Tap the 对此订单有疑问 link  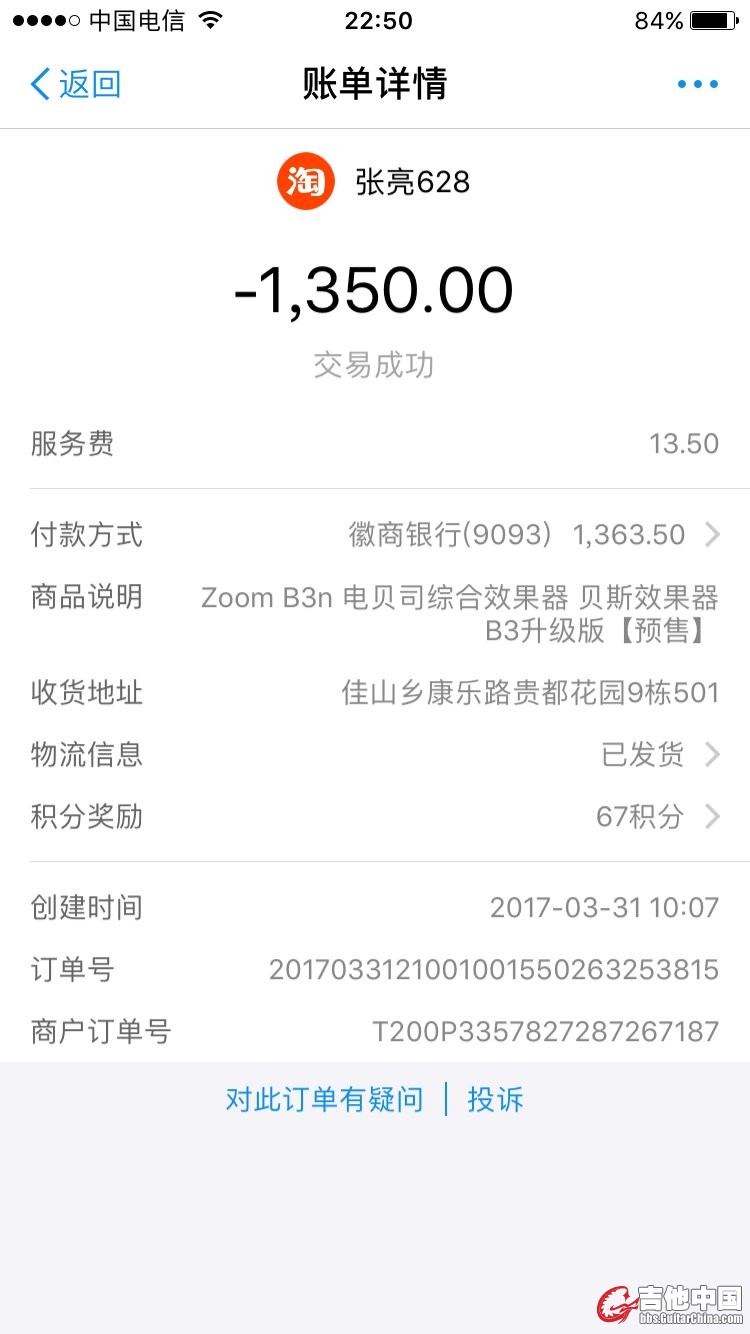[x=324, y=1100]
